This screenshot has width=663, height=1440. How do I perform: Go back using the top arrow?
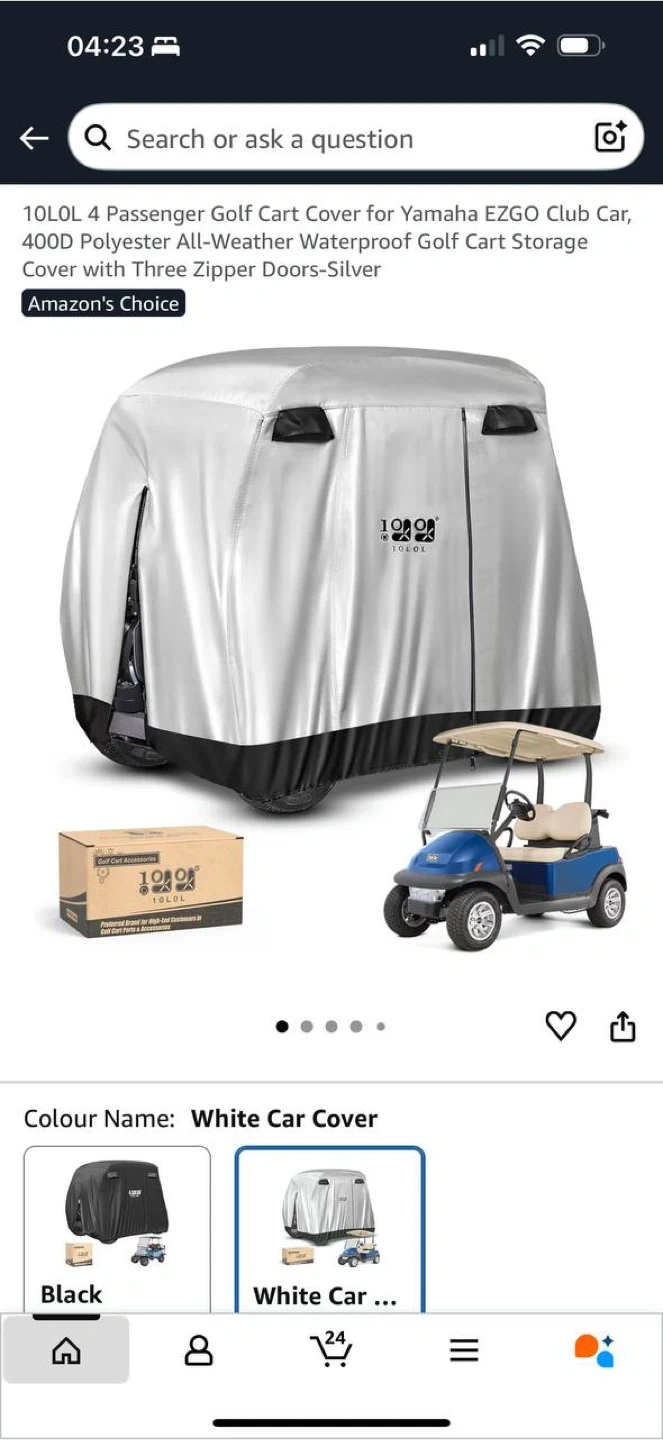34,138
